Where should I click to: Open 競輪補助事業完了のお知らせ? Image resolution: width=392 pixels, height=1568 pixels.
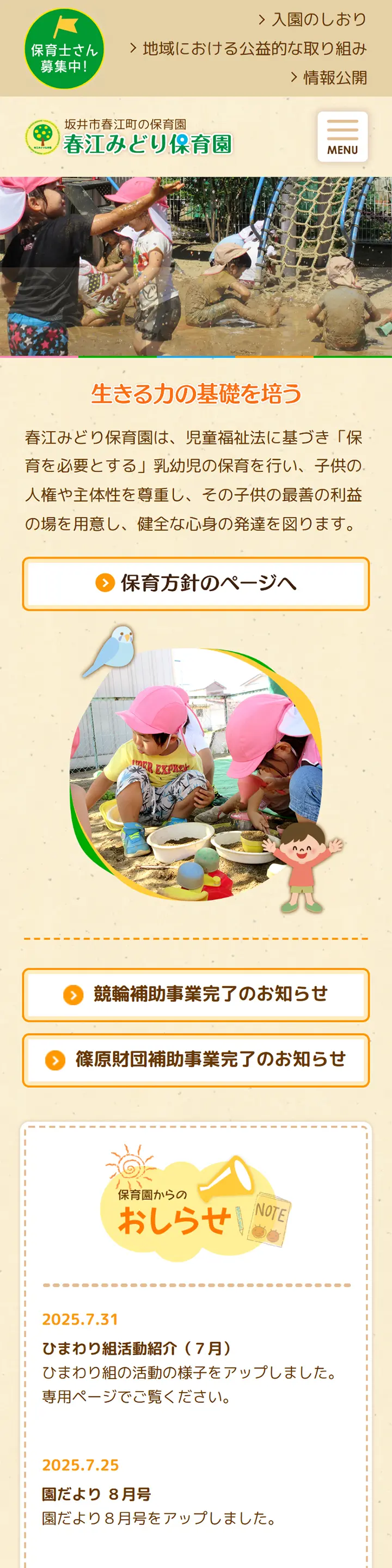[196, 994]
